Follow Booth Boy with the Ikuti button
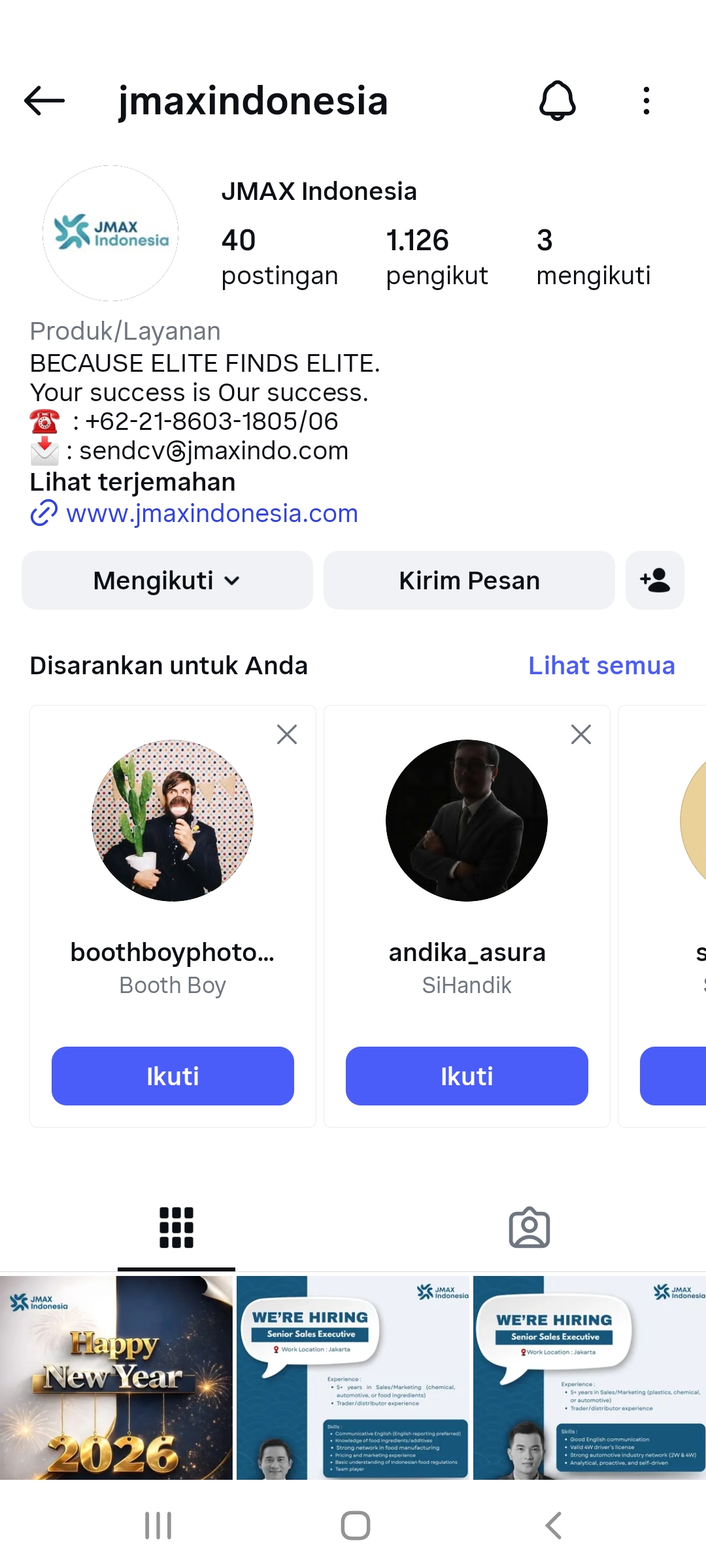This screenshot has height=1568, width=706. tap(173, 1076)
